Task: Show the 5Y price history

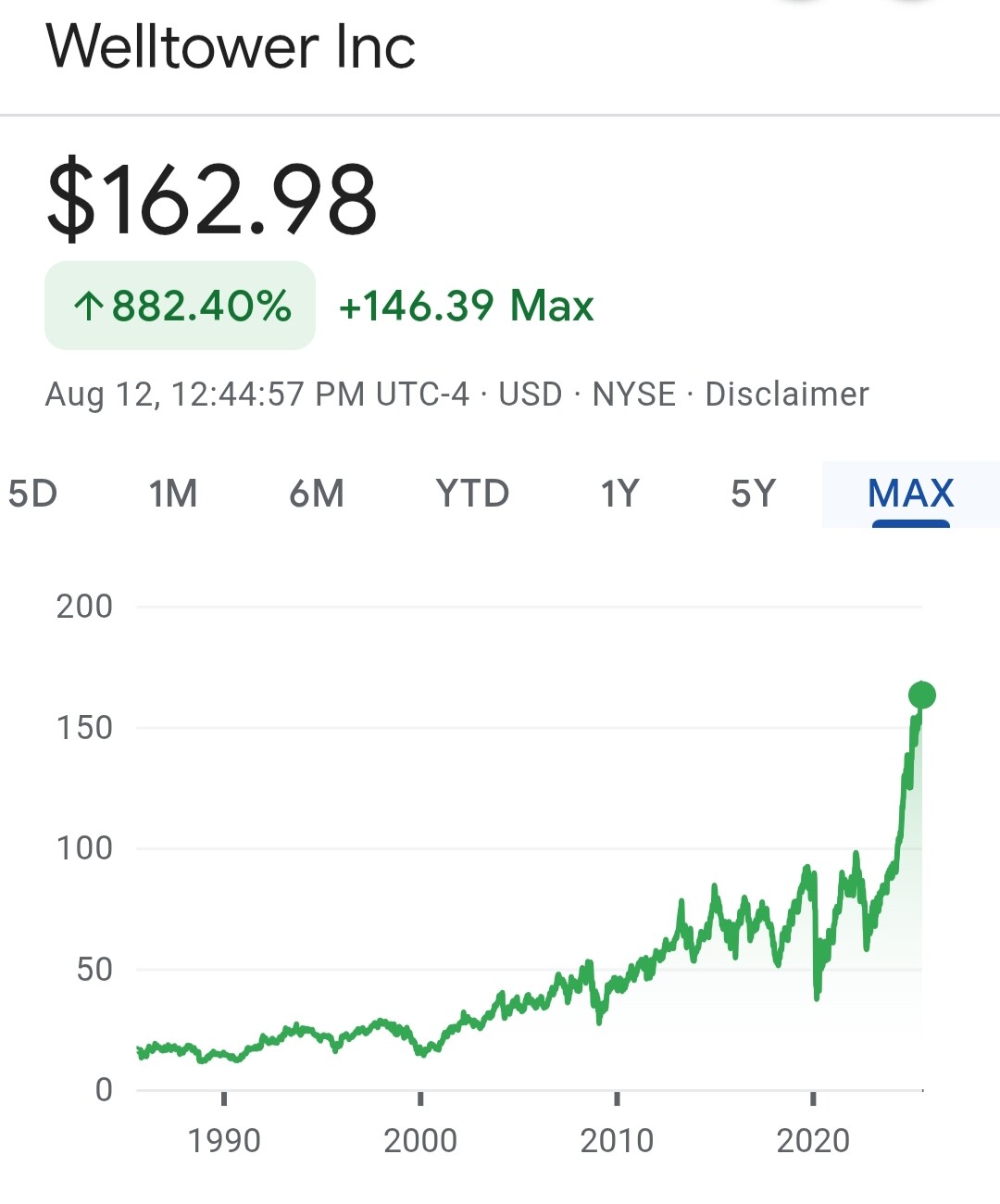Action: click(753, 494)
